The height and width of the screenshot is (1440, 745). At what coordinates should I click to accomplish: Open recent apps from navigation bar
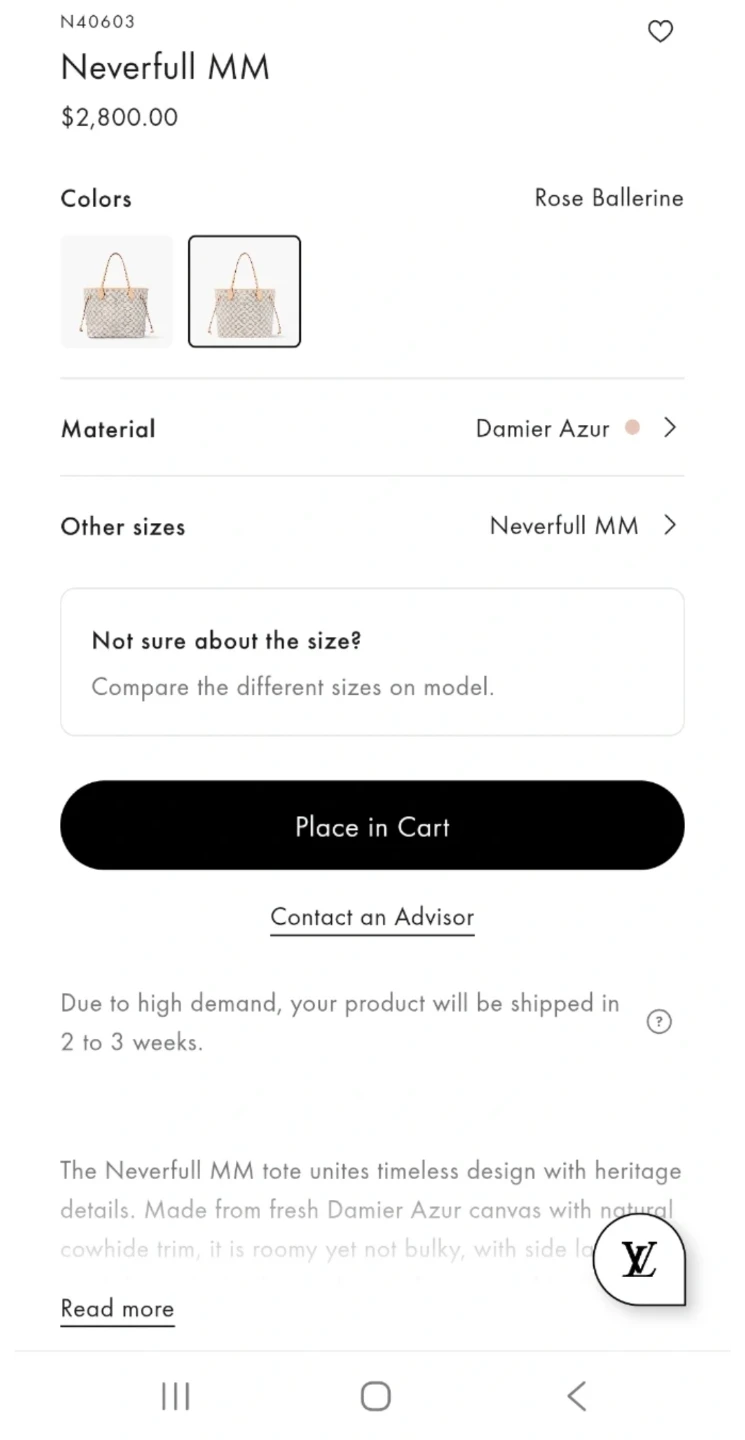point(176,1396)
